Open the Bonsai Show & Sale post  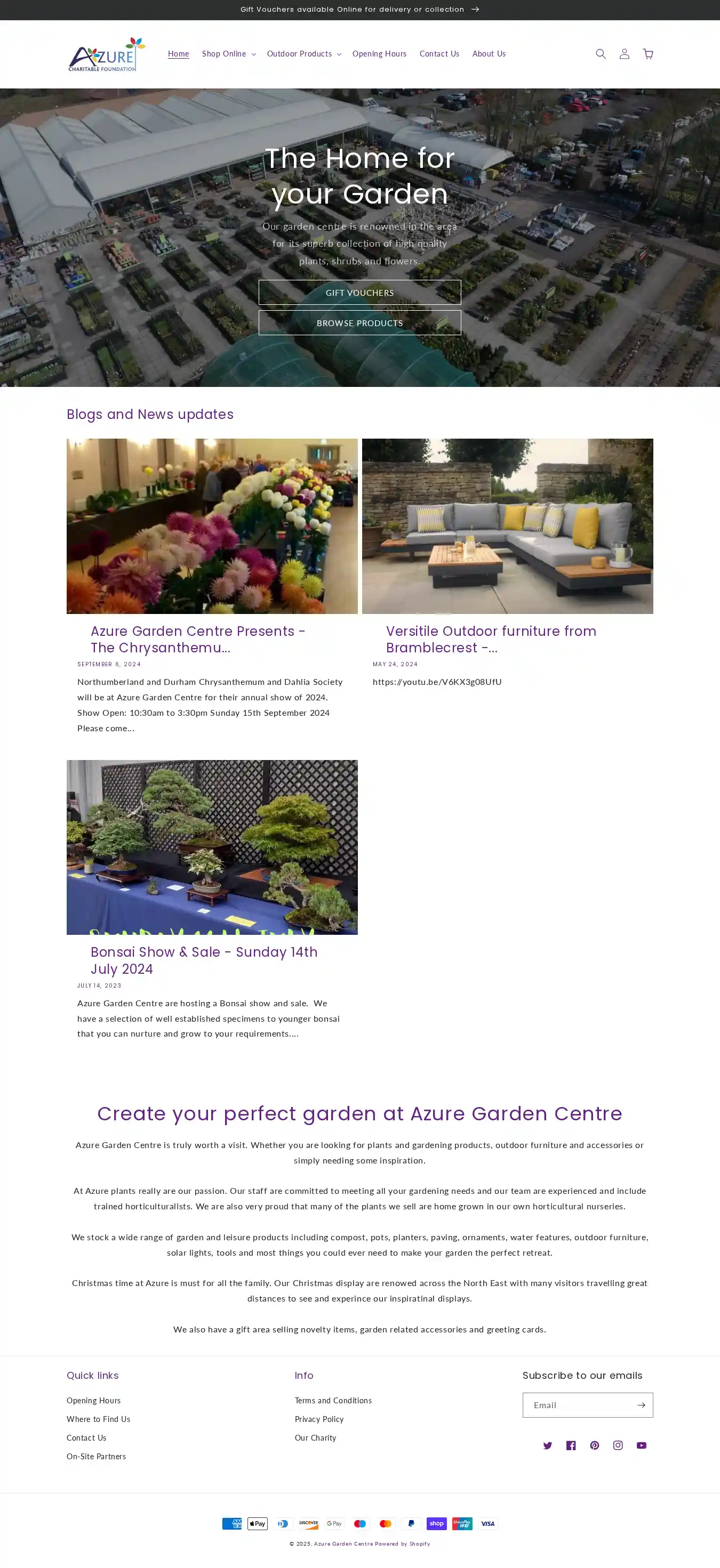(204, 960)
